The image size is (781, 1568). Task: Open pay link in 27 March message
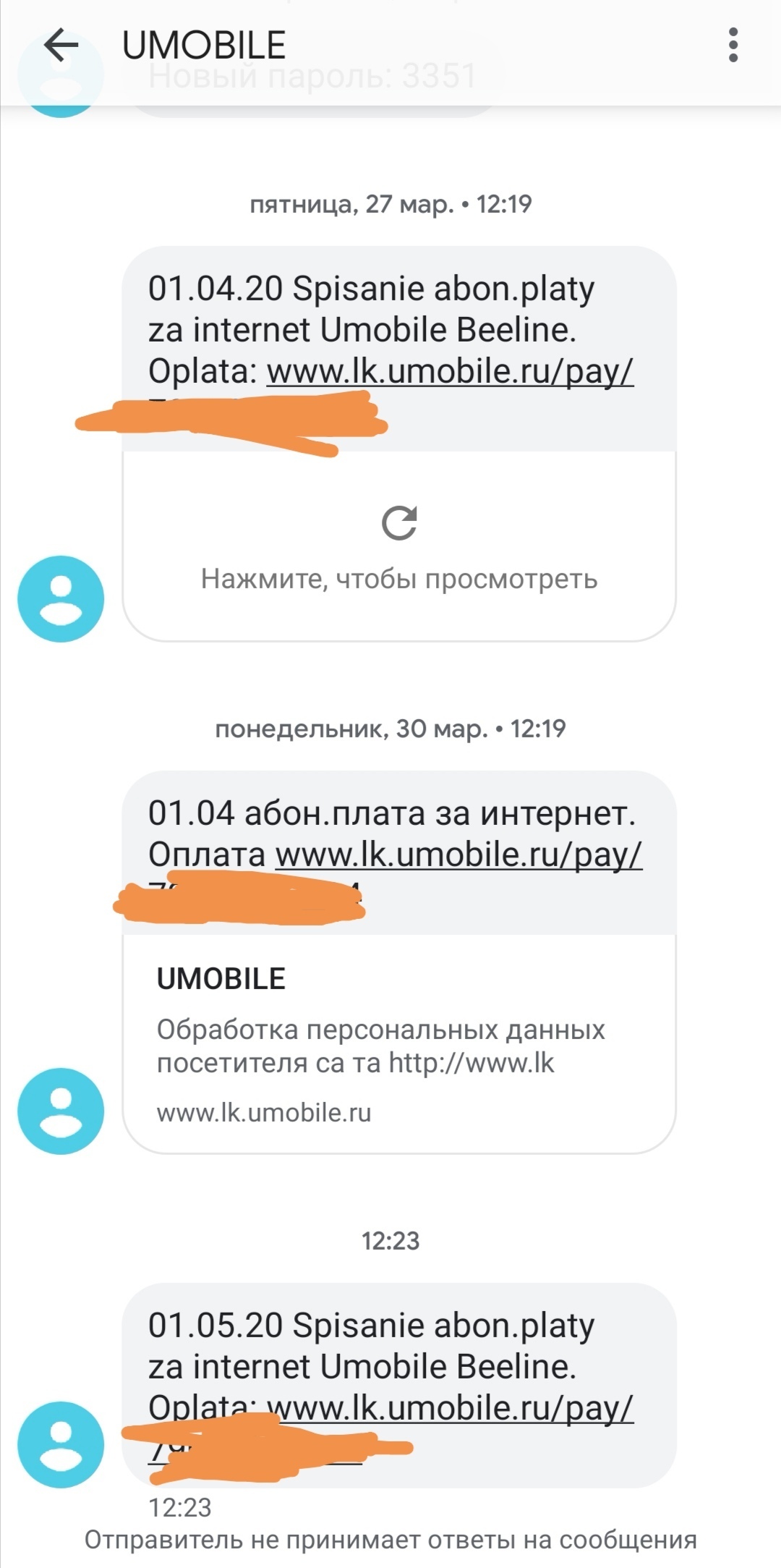[x=450, y=371]
